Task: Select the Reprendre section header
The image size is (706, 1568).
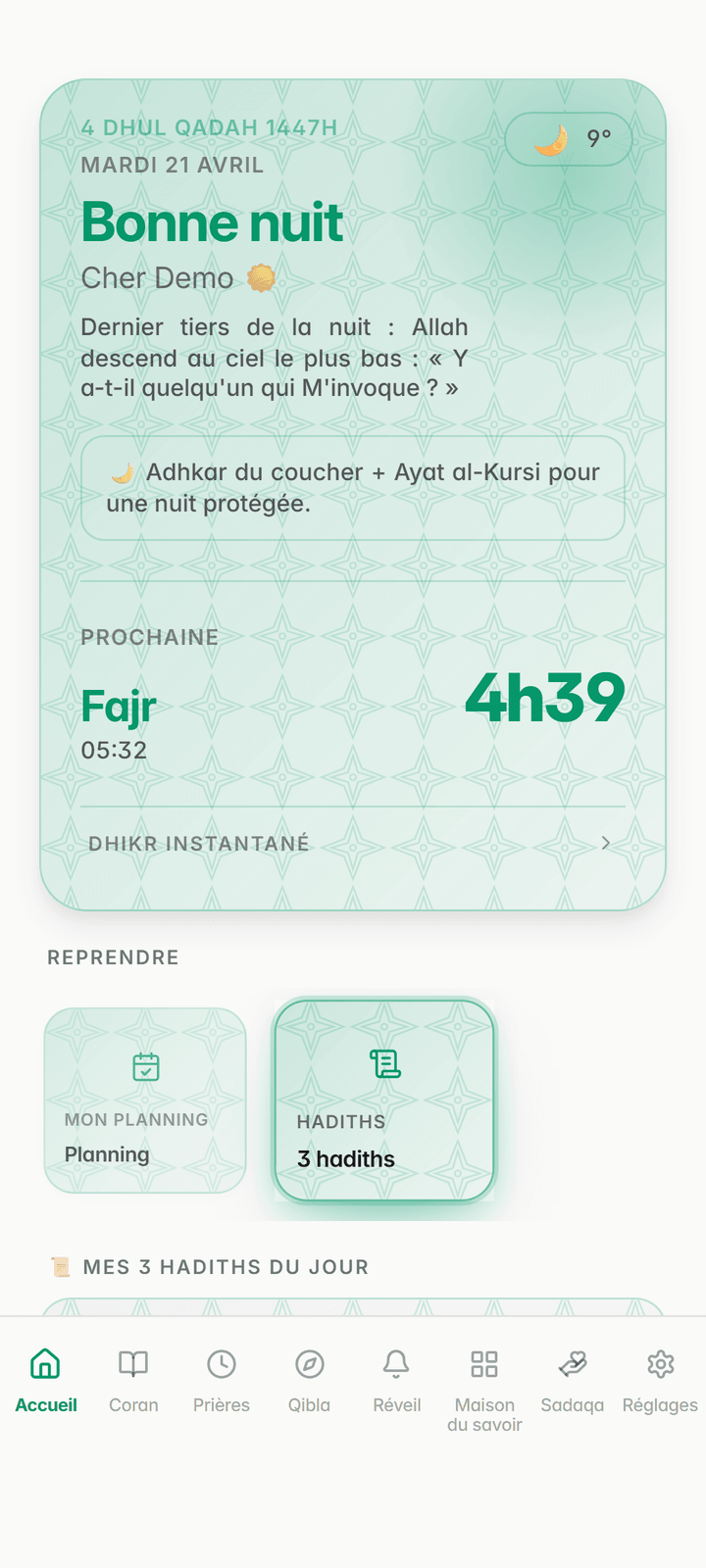Action: point(112,957)
